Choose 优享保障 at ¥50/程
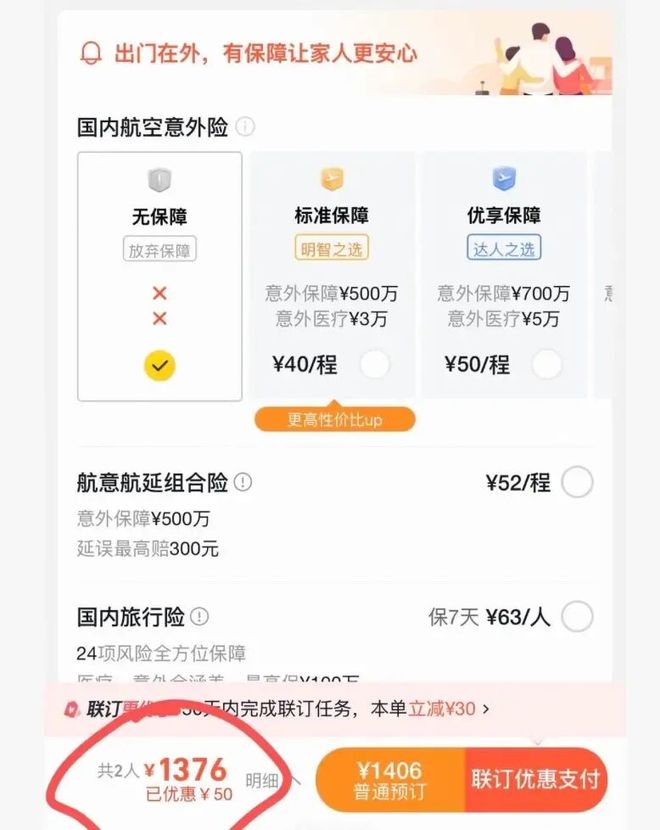 pos(546,365)
